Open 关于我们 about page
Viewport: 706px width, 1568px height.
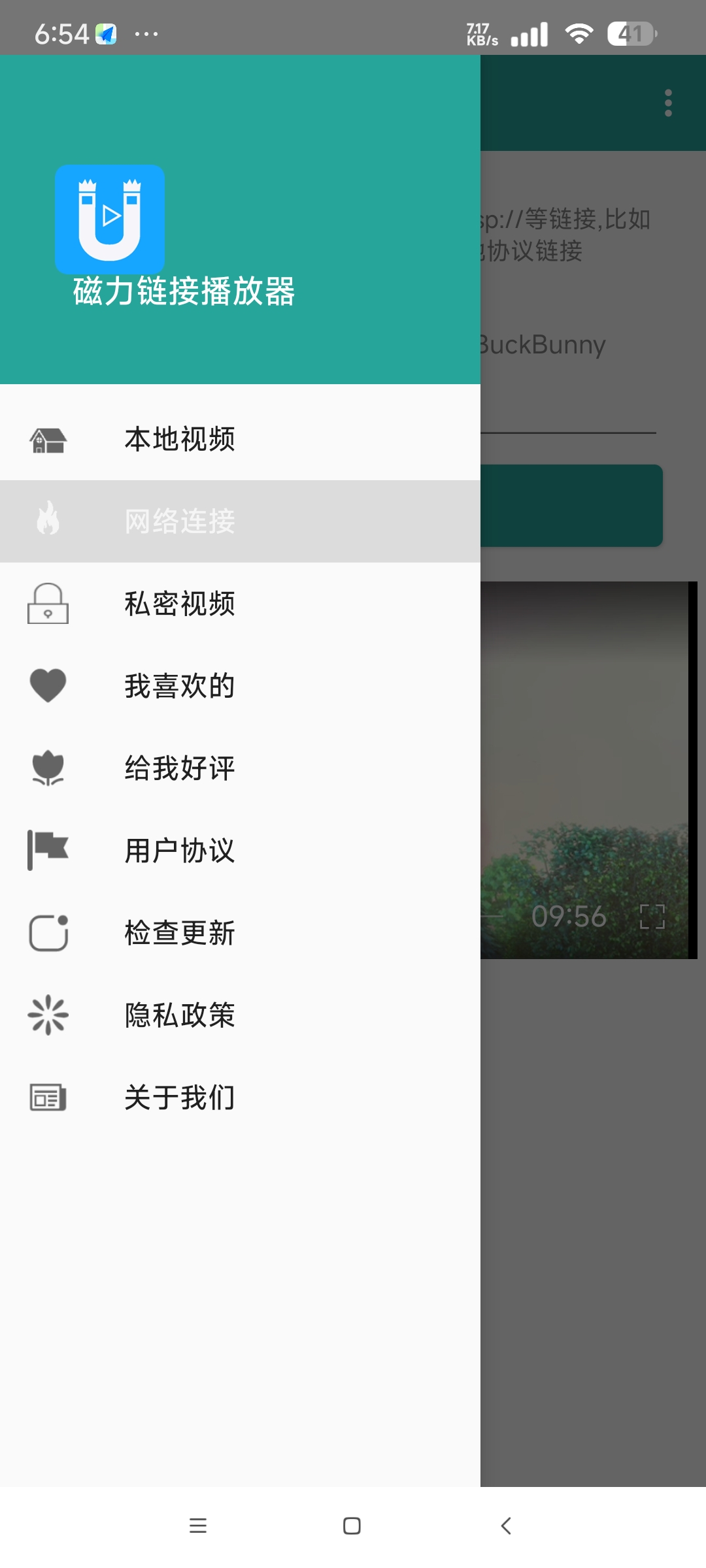(x=180, y=1098)
